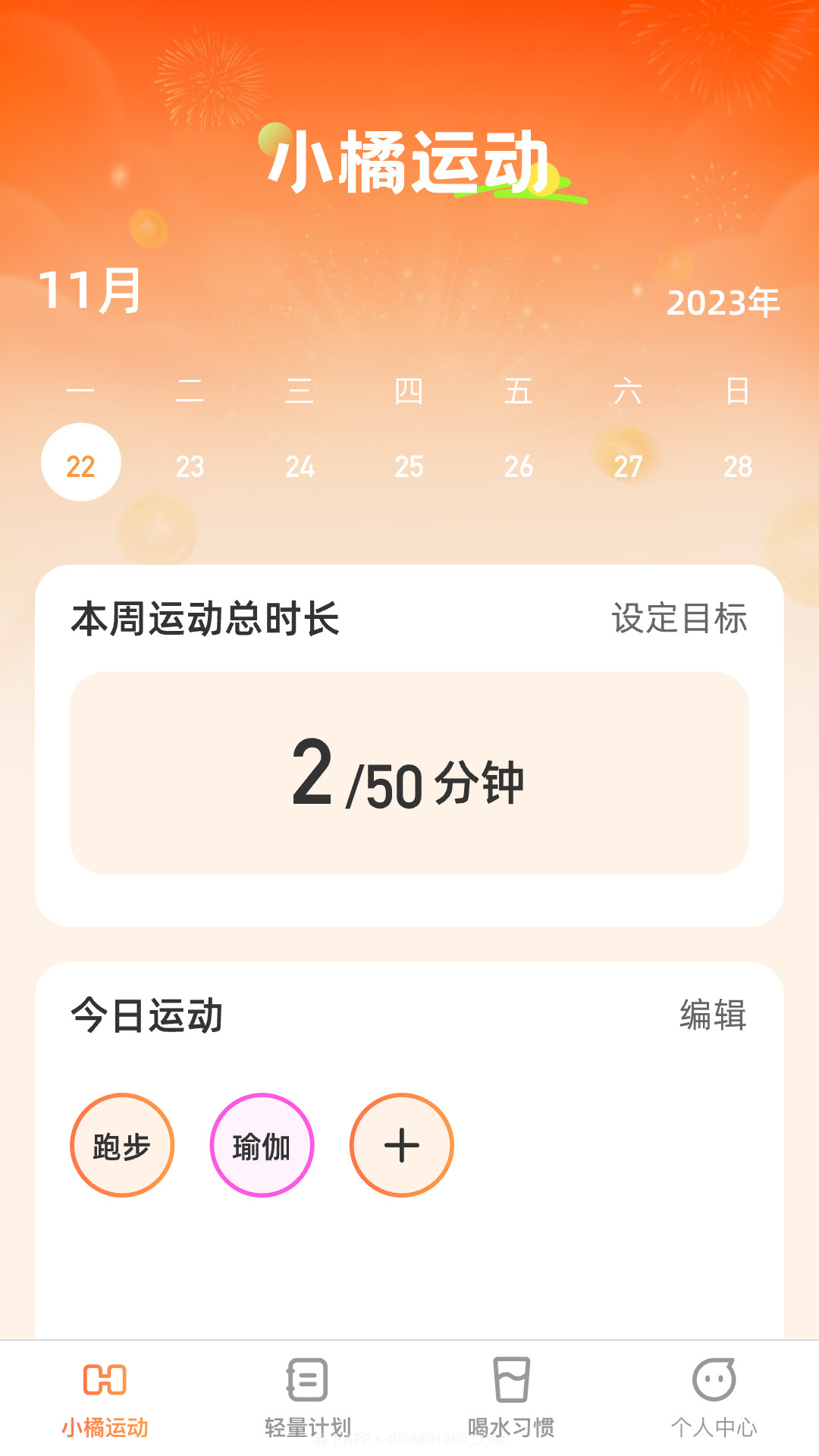819x1456 pixels.
Task: Open the 2023年 year selector
Action: pos(722,303)
